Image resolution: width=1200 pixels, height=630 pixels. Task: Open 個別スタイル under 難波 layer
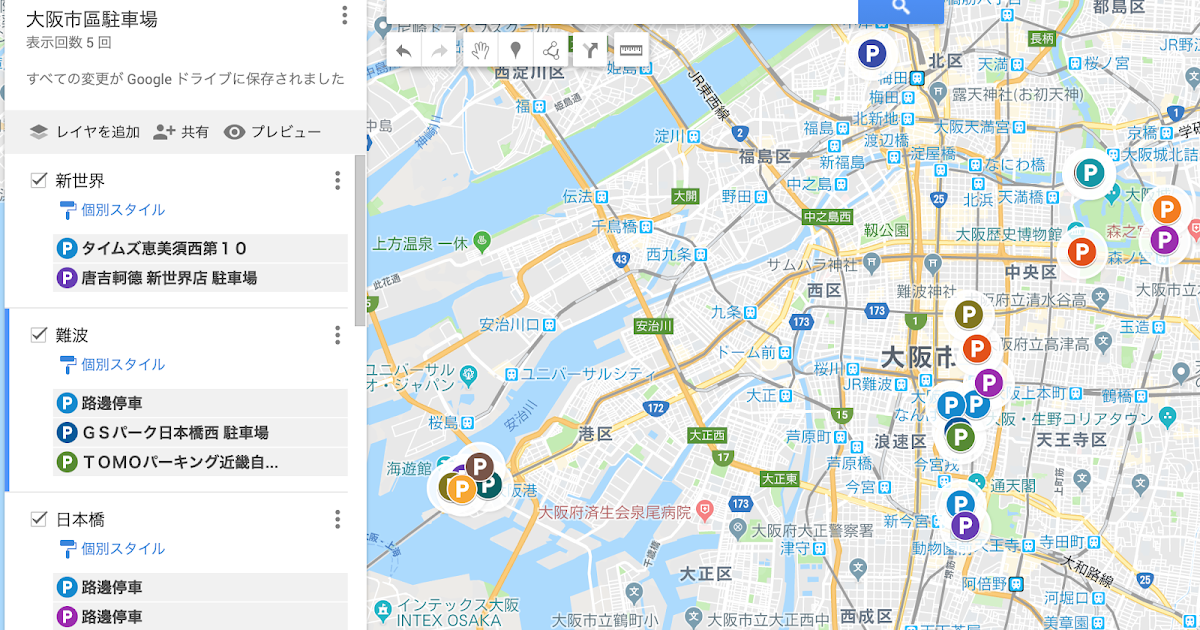pyautogui.click(x=123, y=365)
